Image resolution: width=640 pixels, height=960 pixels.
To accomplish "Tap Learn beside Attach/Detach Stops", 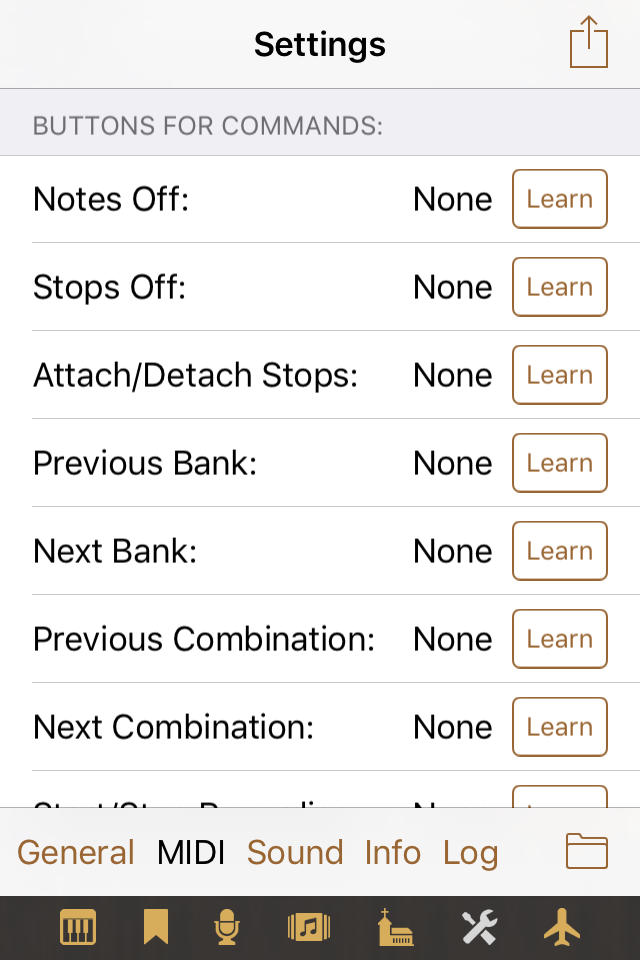I will point(559,375).
